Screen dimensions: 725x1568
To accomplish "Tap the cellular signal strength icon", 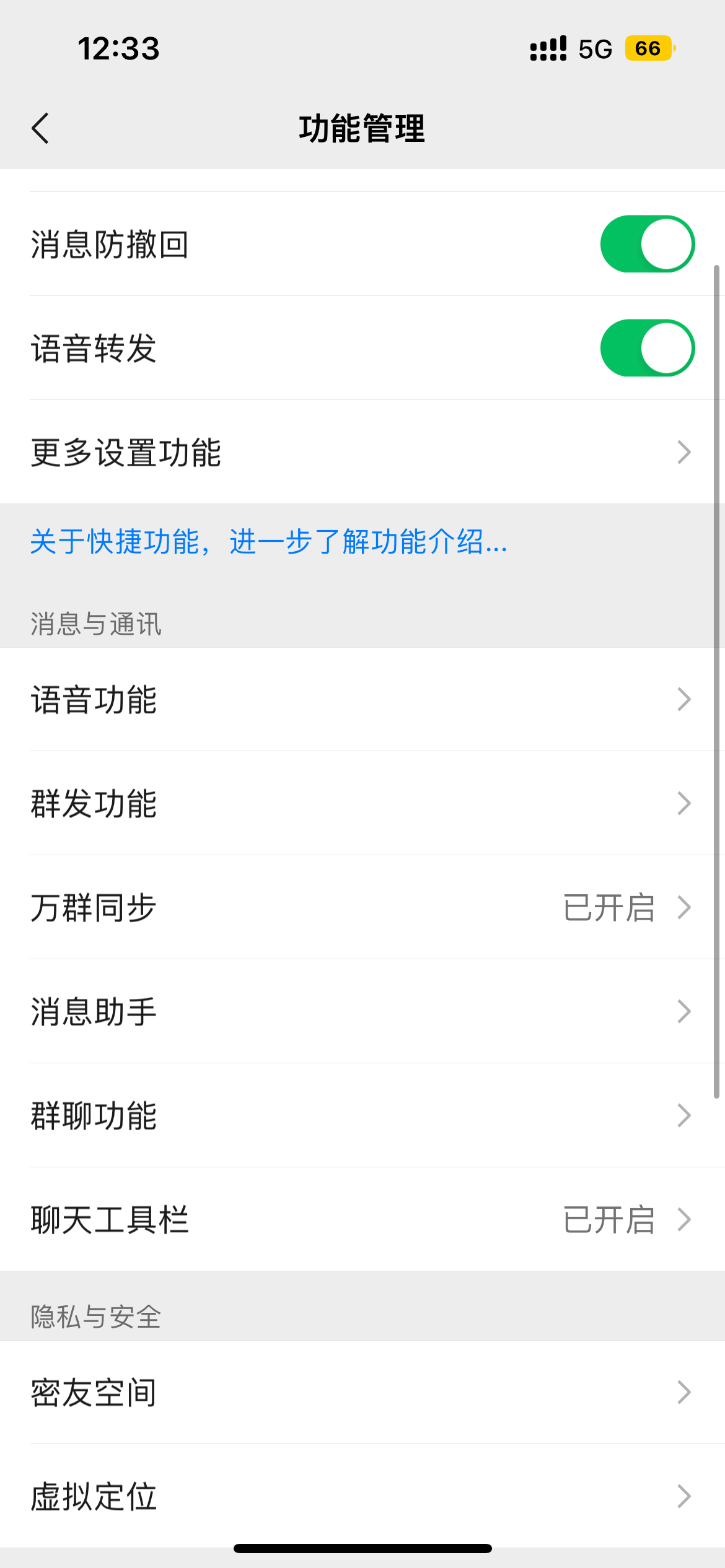I will point(548,48).
